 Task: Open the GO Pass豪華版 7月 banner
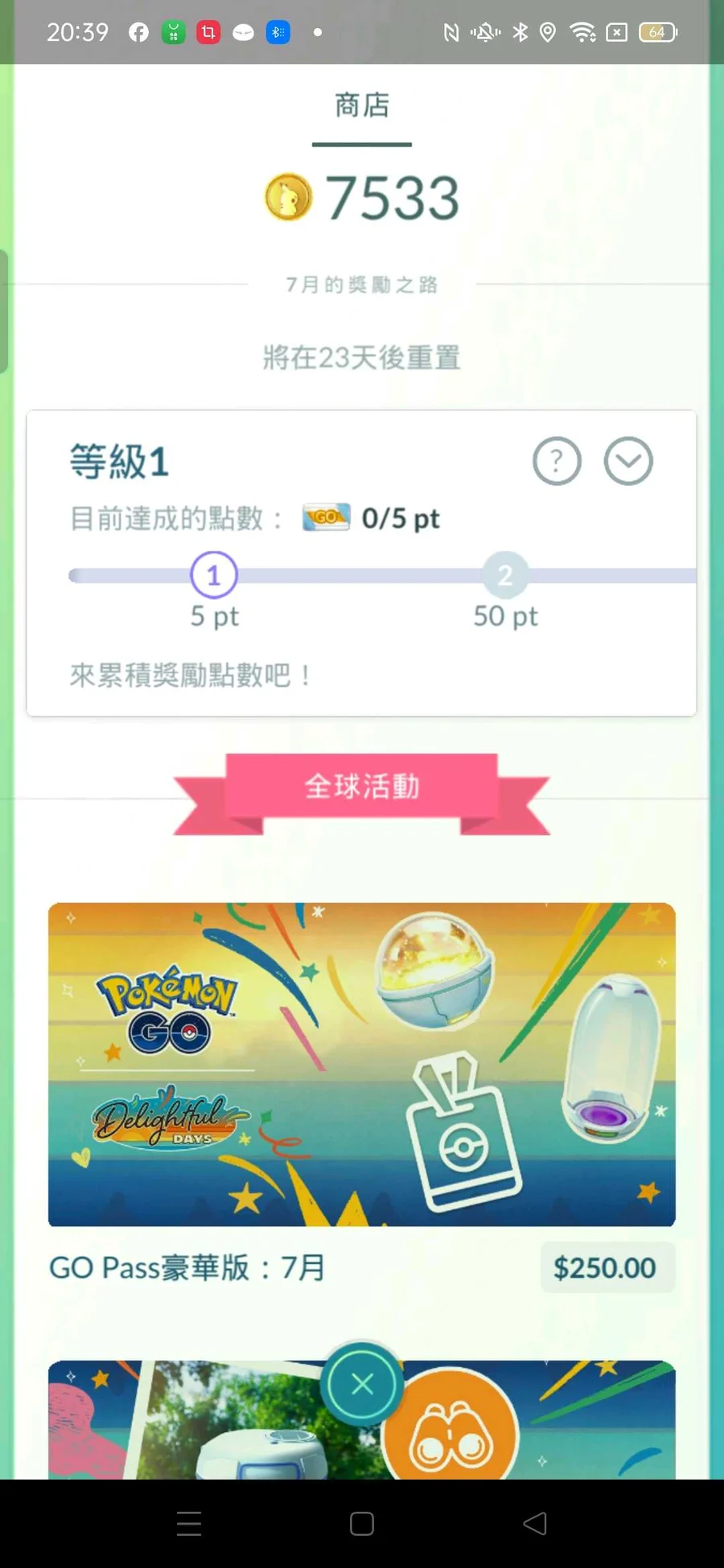[x=361, y=1064]
